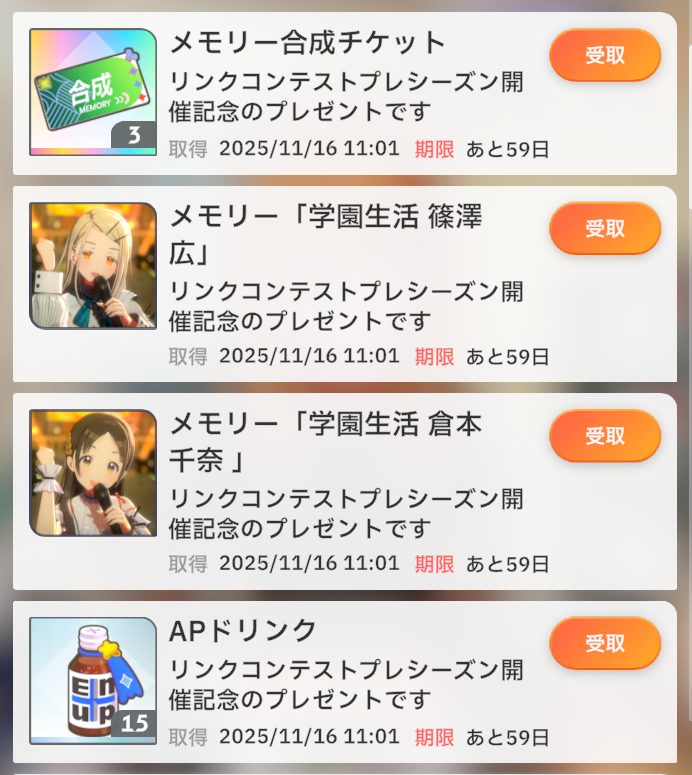The width and height of the screenshot is (692, 775).
Task: Claim the メモリー合成チケット present
Action: point(605,55)
